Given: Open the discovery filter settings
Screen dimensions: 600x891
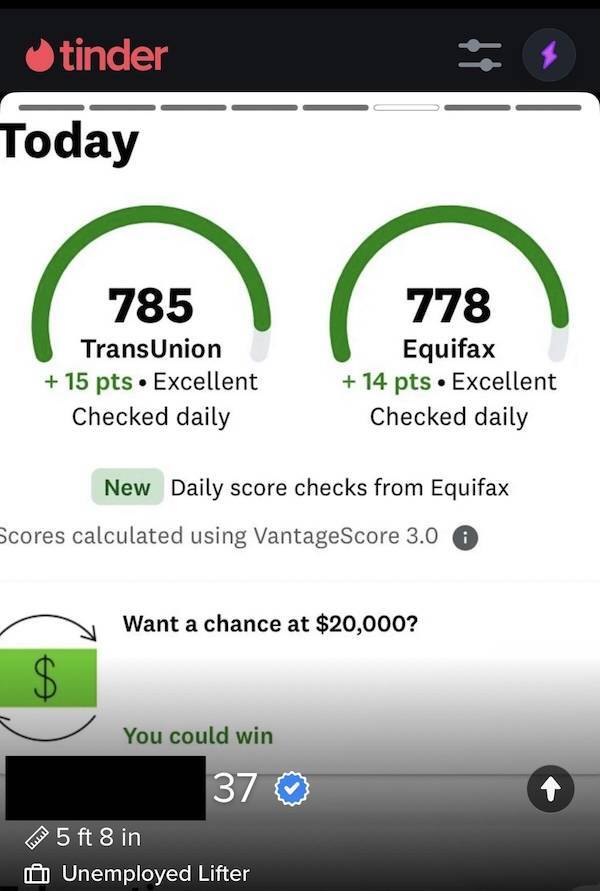Looking at the screenshot, I should tap(480, 55).
